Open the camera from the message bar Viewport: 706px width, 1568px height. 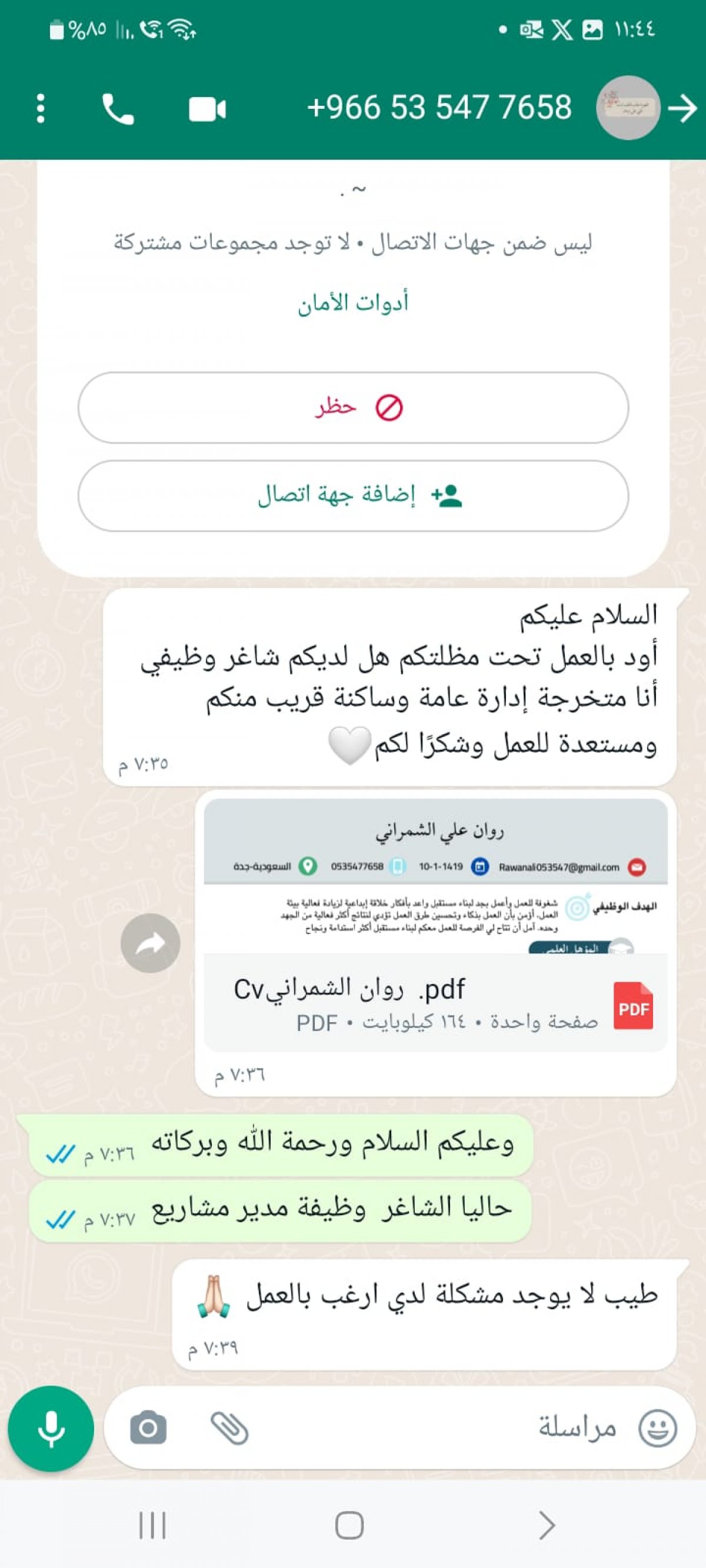coord(148,1428)
